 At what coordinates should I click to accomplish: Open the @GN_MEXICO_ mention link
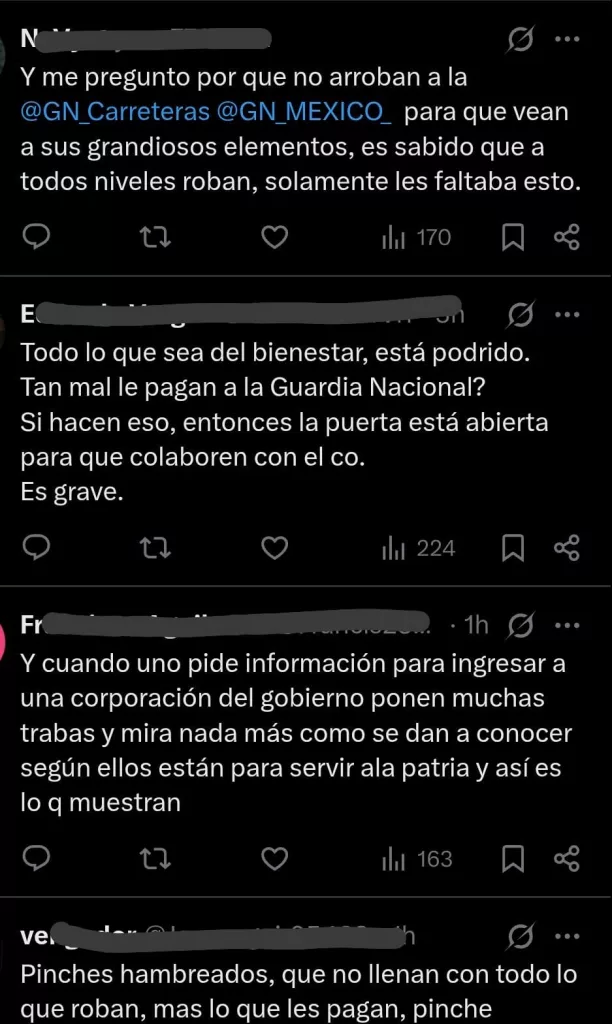coord(304,112)
